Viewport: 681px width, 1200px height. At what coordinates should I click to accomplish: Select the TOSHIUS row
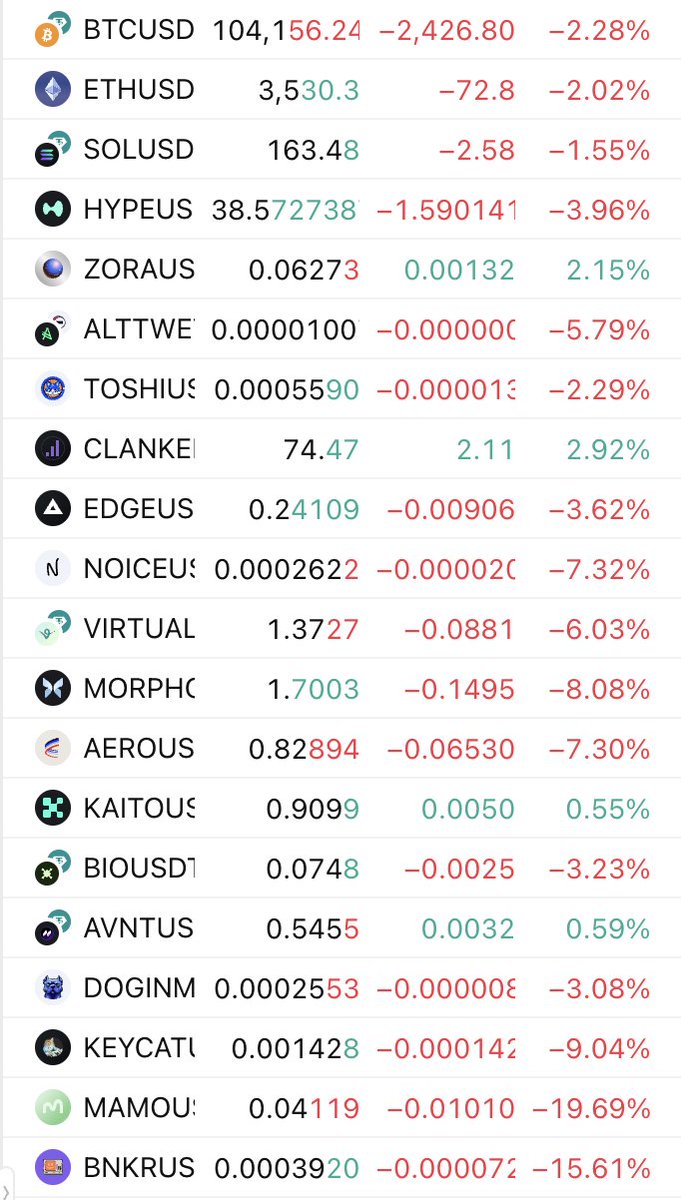point(138,390)
